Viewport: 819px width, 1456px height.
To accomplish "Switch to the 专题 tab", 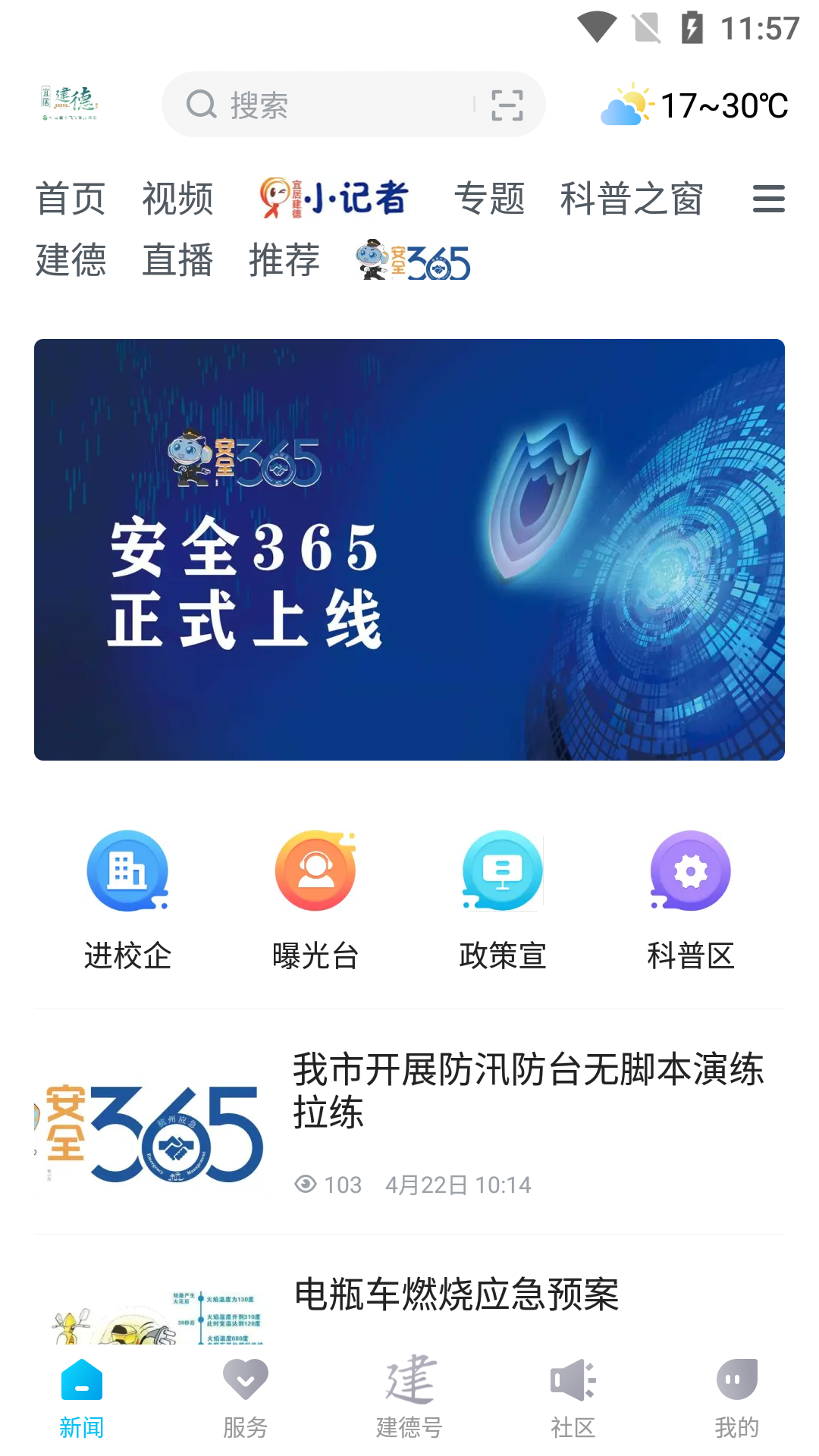I will 489,199.
